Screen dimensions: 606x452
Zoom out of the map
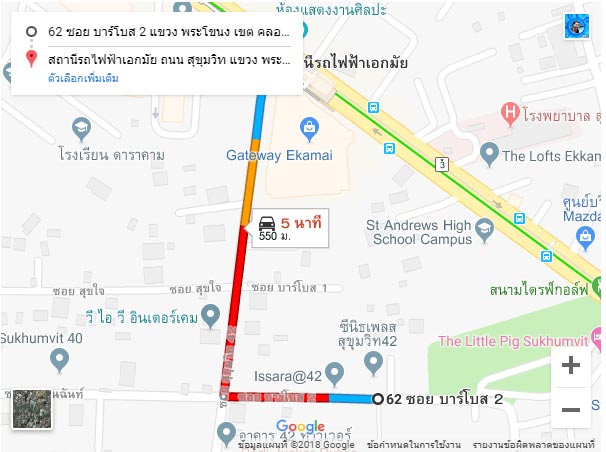(x=571, y=409)
